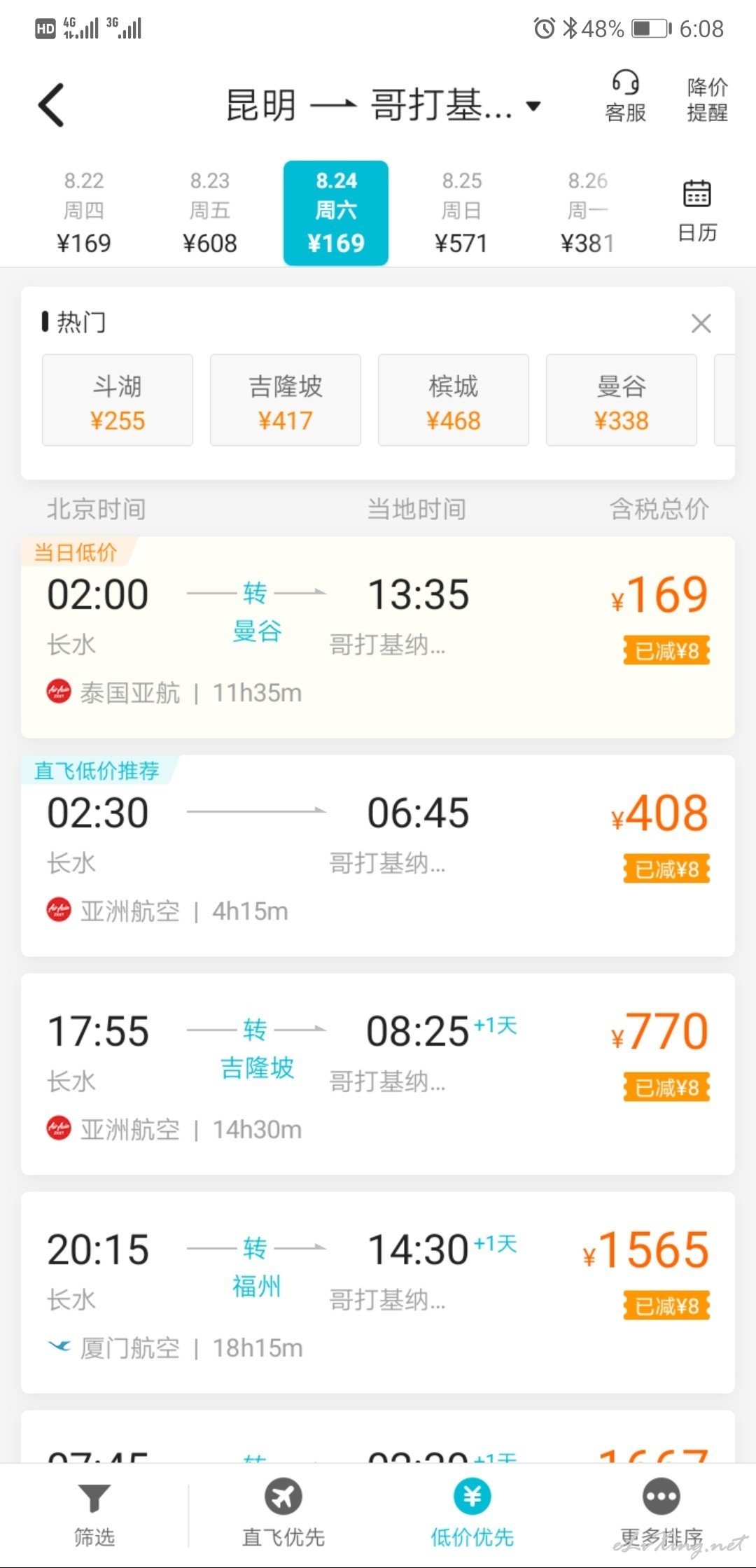The image size is (756, 1568).
Task: Select the 槟城 ¥468 destination chip
Action: pos(454,400)
